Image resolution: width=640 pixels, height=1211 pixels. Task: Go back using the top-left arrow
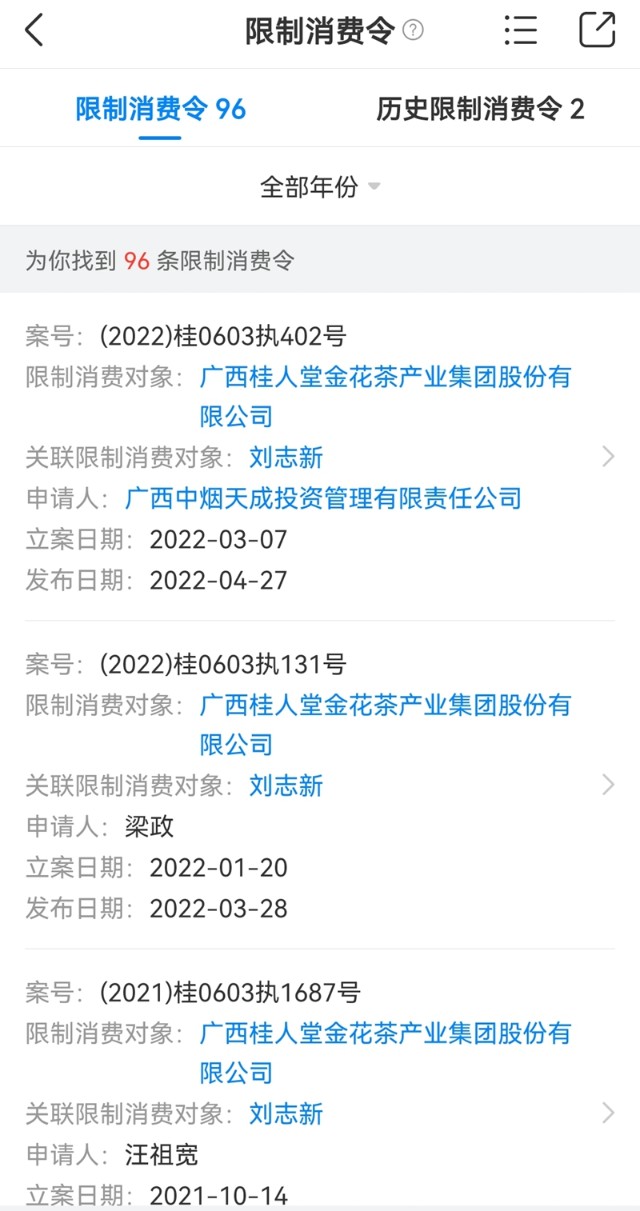(x=34, y=30)
